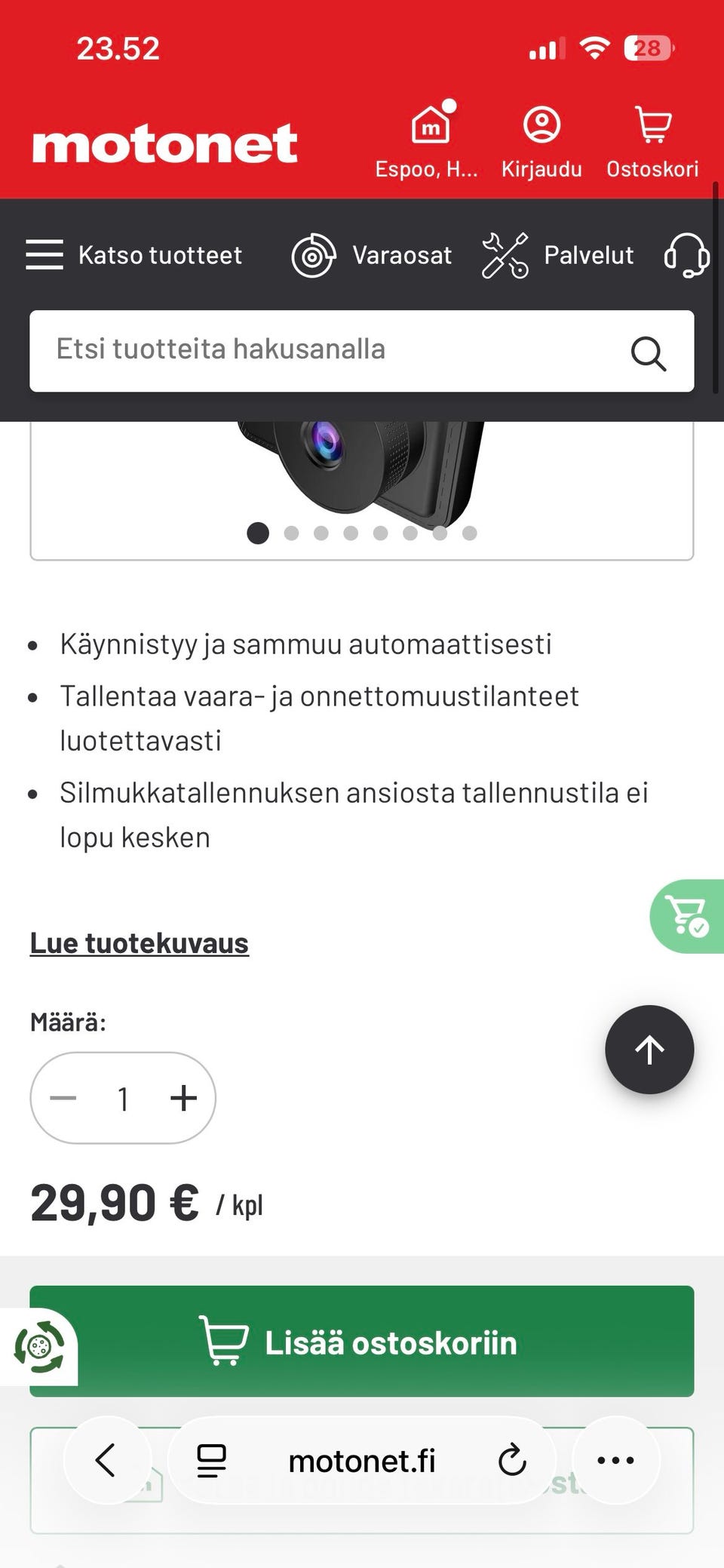724x1568 pixels.
Task: Open browser options via the three-dot menu
Action: [617, 1461]
